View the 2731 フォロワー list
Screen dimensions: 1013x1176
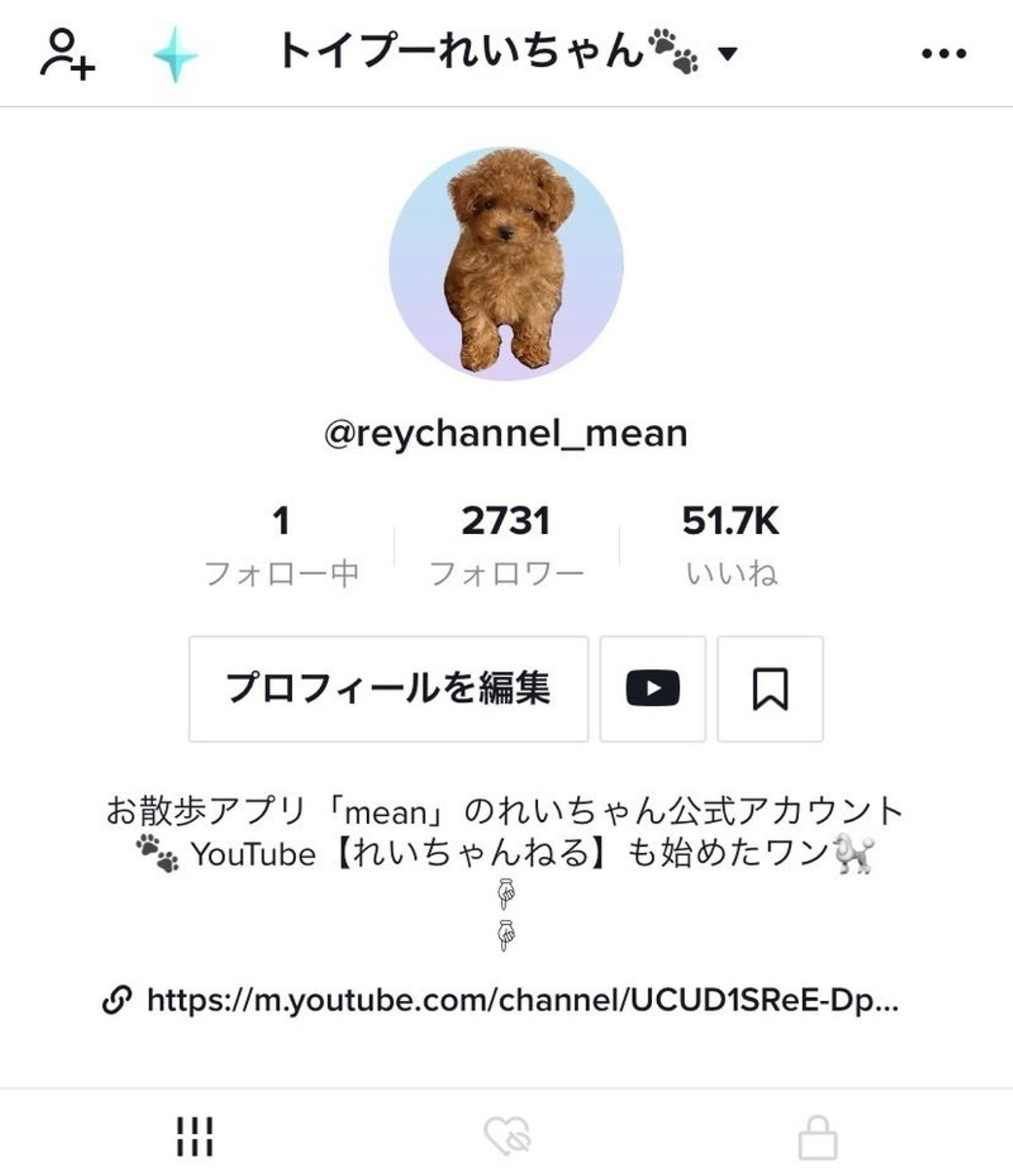tap(506, 545)
